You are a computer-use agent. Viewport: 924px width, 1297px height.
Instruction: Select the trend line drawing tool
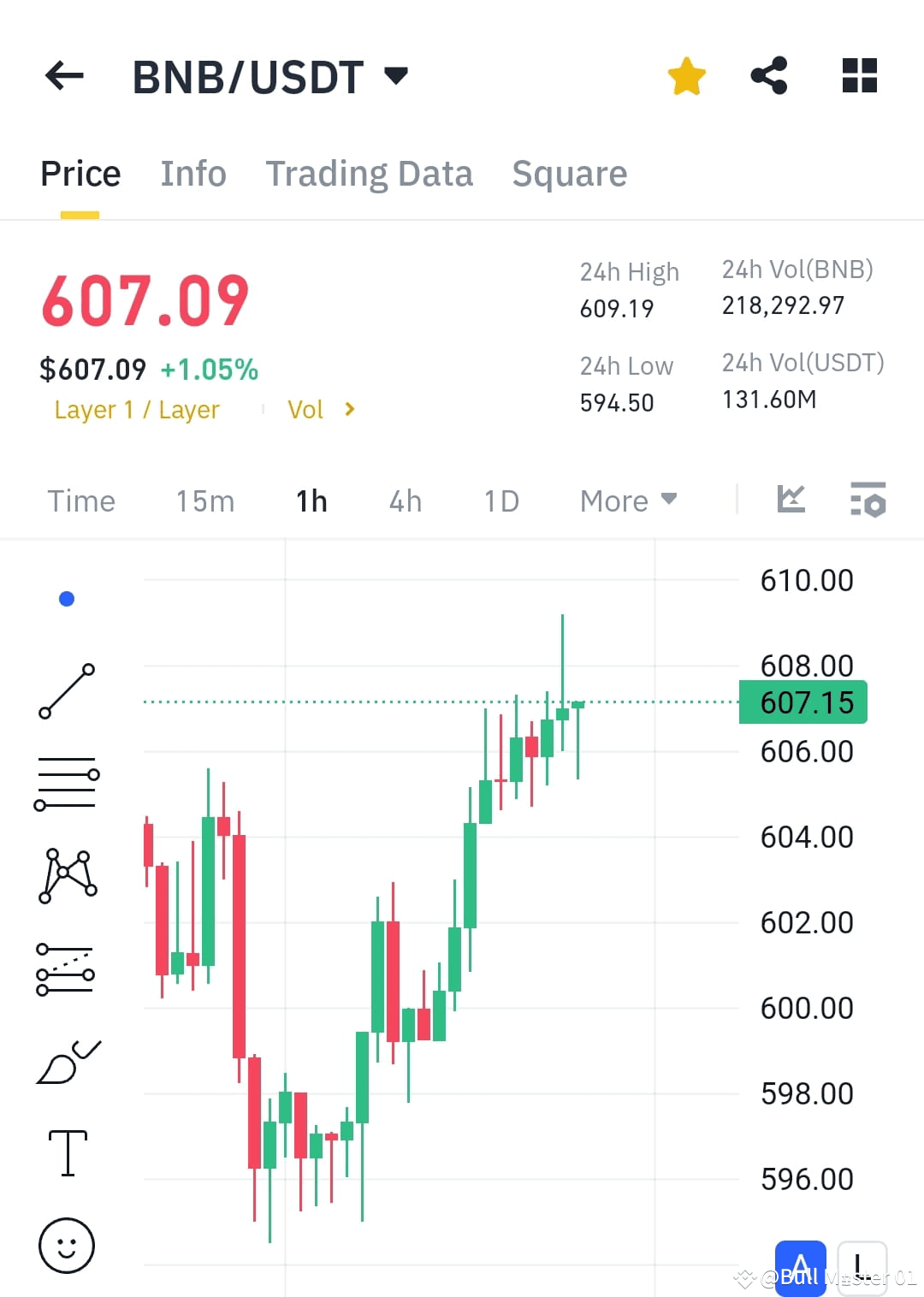(x=67, y=691)
